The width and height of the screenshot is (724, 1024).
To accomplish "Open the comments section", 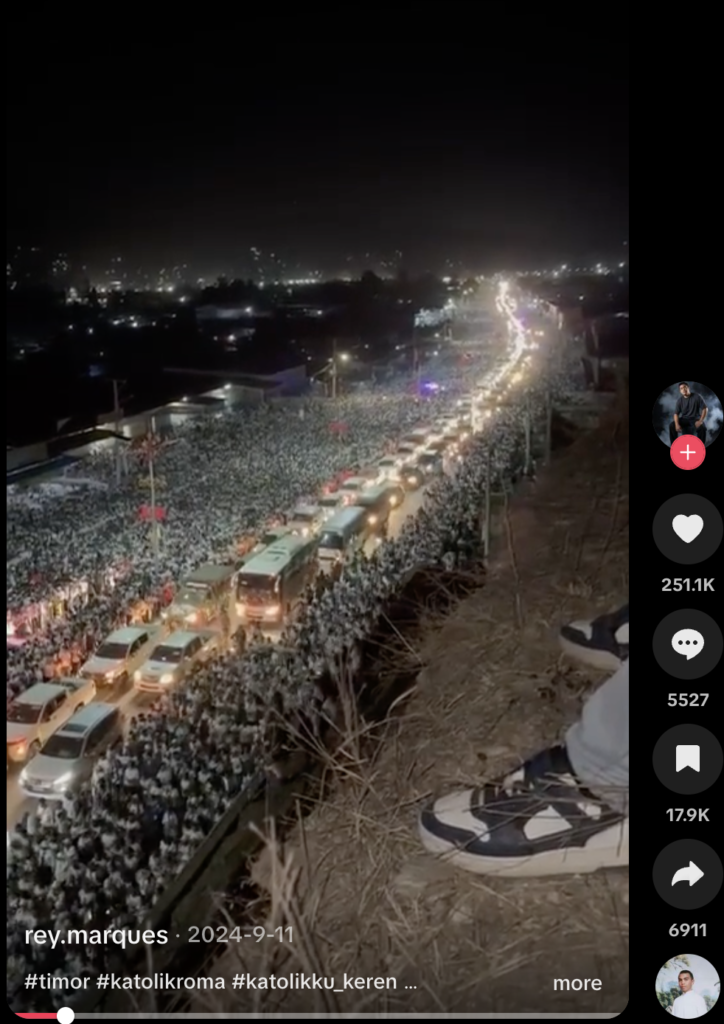I will pos(687,644).
